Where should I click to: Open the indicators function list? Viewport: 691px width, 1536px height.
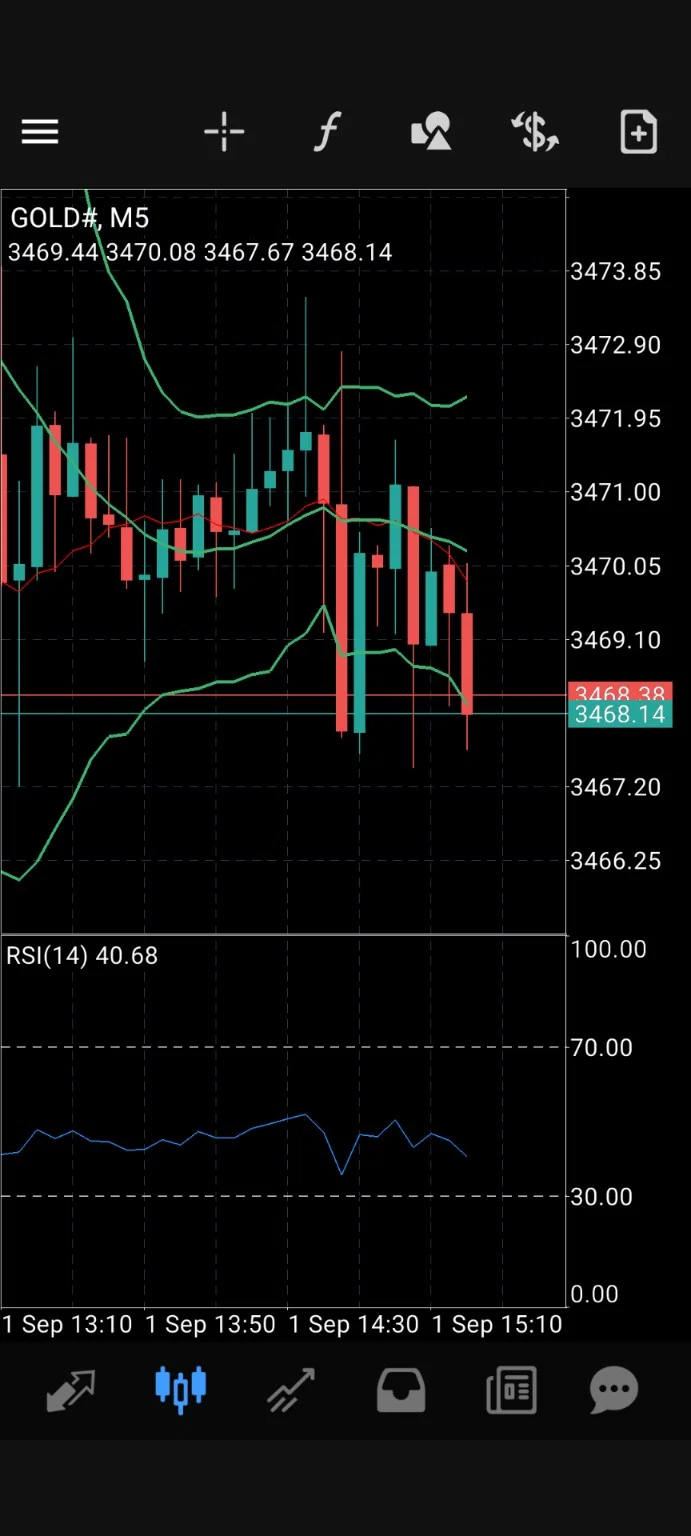[x=327, y=132]
